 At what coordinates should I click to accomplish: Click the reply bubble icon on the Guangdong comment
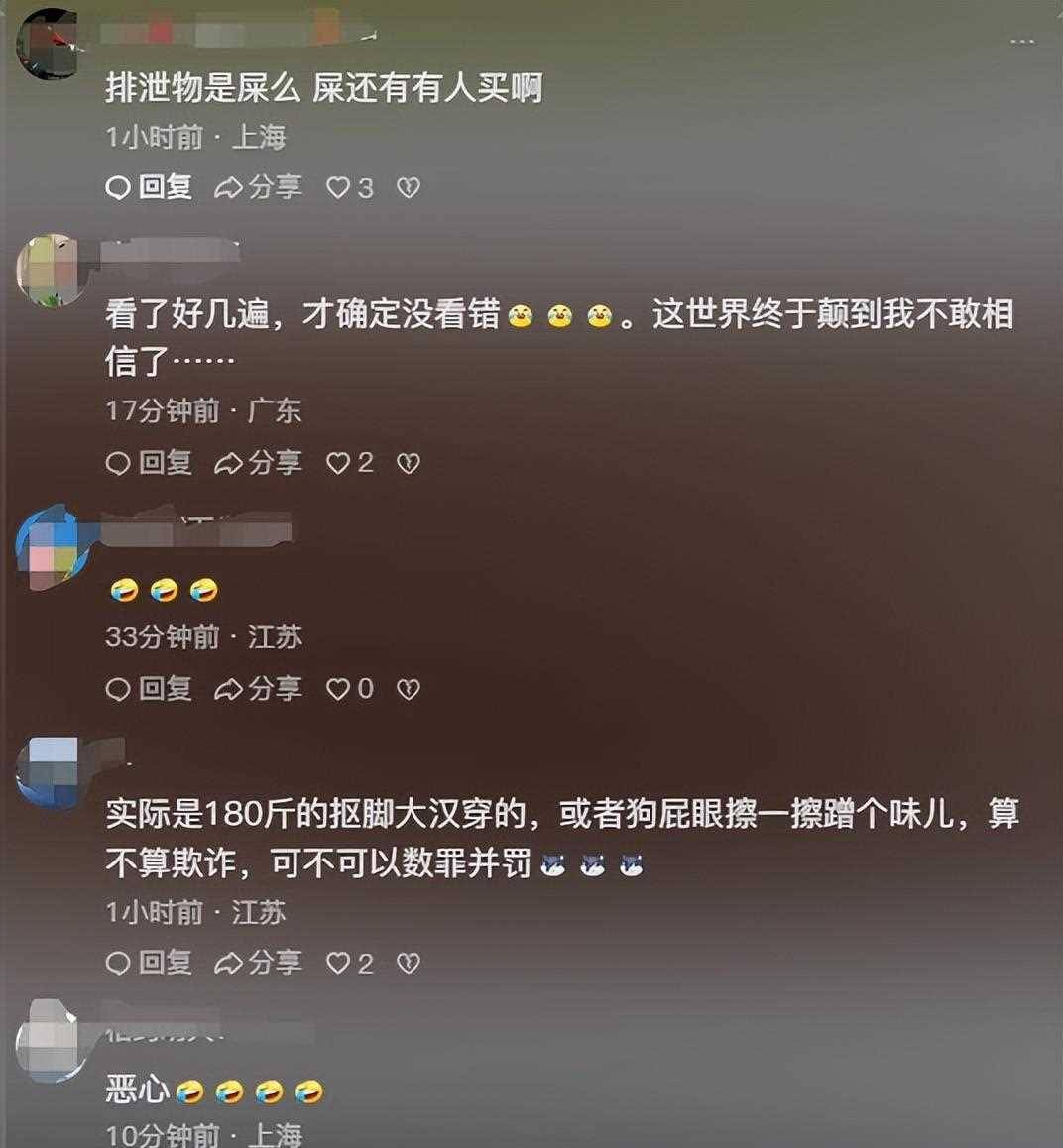120,463
